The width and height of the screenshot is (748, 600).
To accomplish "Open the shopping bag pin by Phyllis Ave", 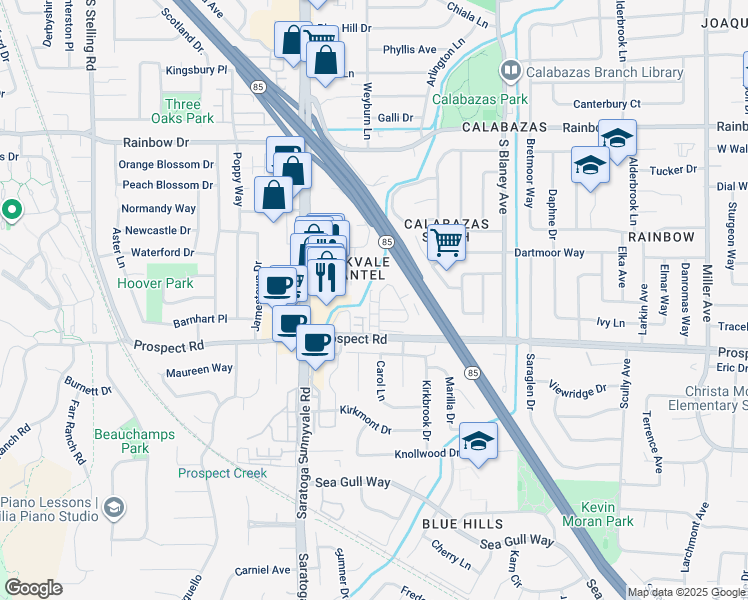I will 326,61.
